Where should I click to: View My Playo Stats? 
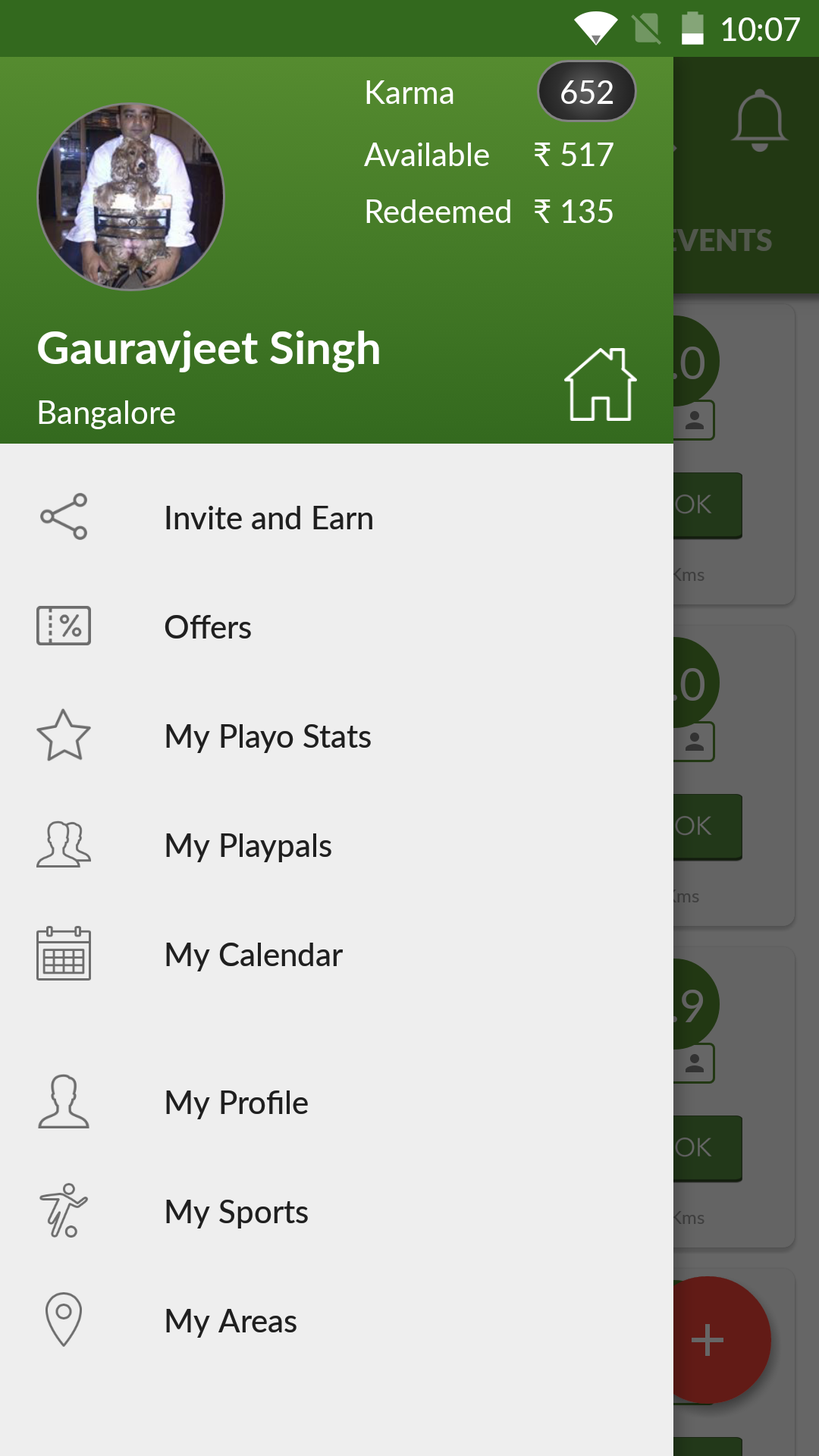click(x=267, y=736)
